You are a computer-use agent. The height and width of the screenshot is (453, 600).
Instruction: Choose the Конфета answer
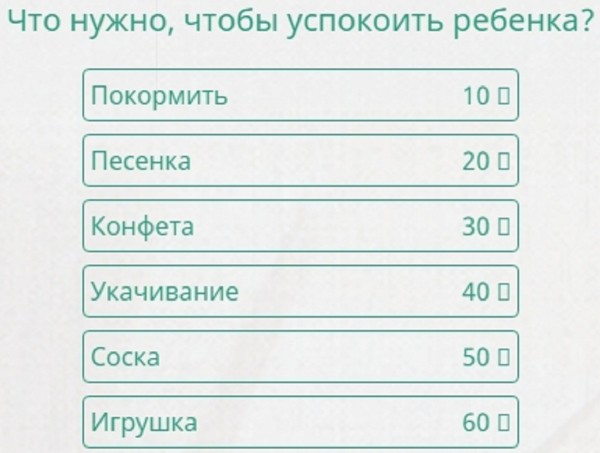tap(300, 226)
